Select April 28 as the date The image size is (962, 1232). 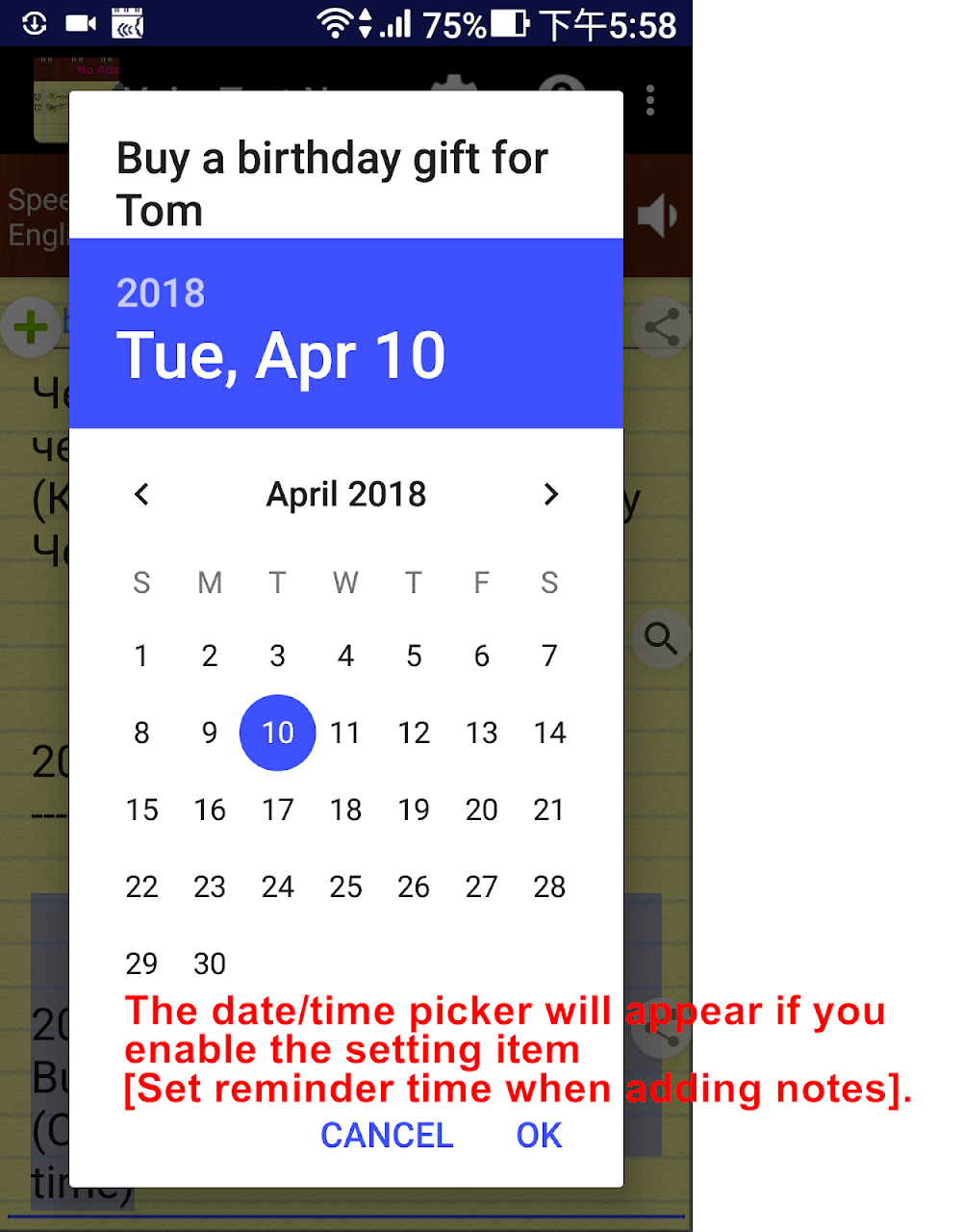pos(549,887)
